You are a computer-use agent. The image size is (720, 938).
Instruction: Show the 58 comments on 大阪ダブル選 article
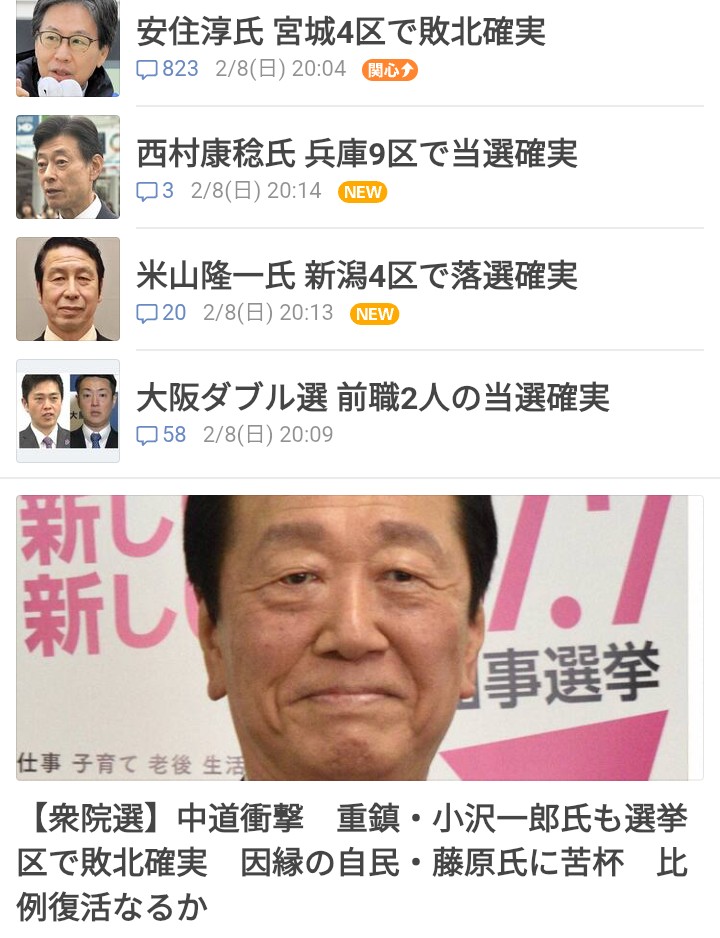(x=162, y=435)
